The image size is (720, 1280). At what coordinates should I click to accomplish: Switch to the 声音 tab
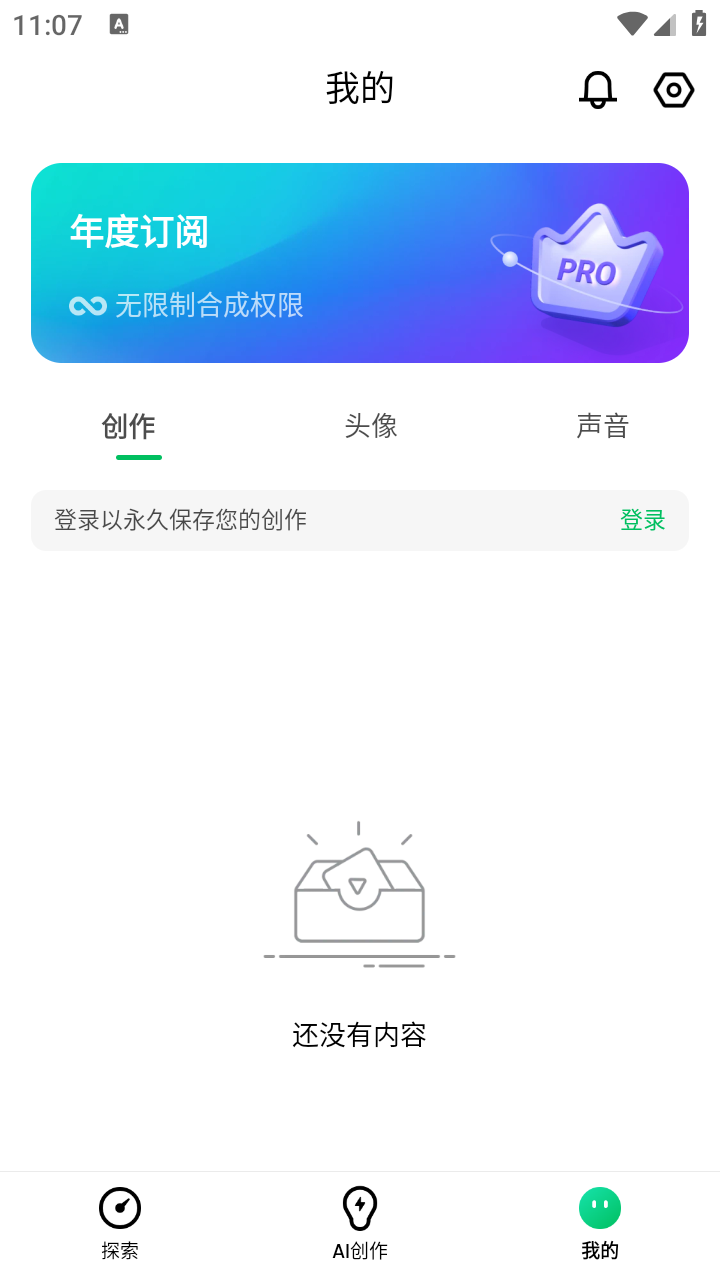click(603, 425)
